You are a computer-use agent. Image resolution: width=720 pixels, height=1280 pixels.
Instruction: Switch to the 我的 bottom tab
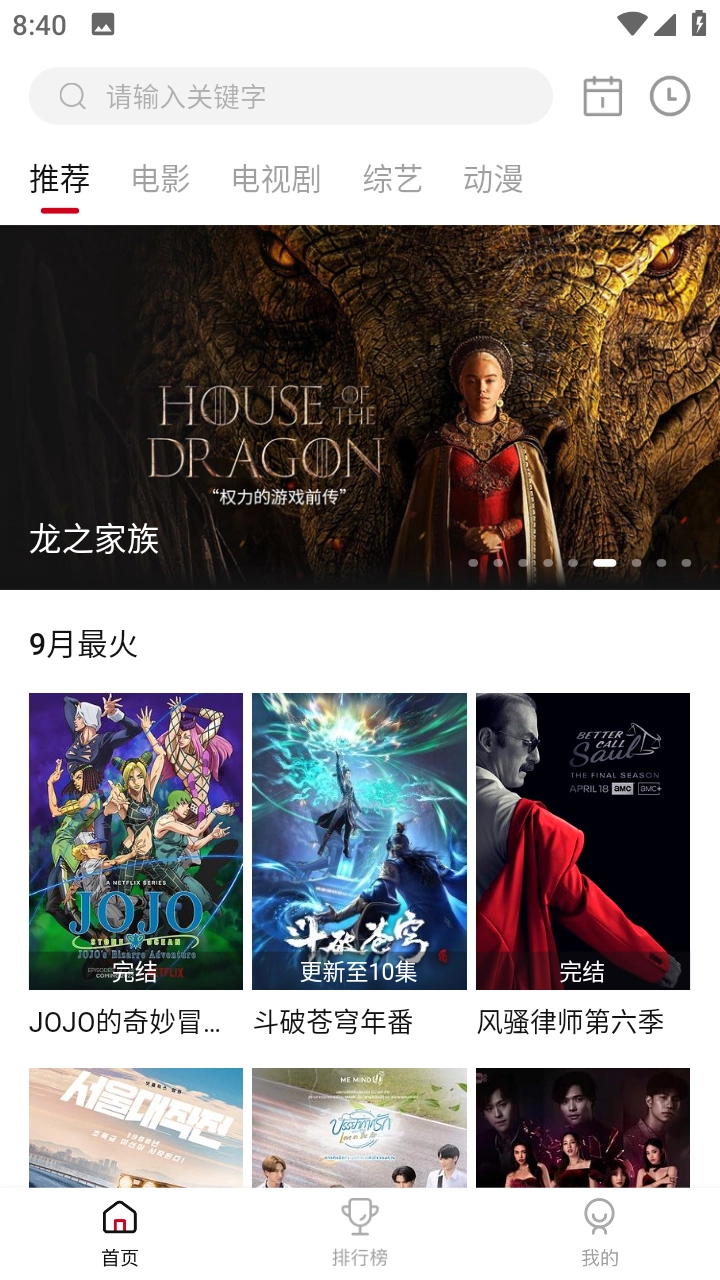(x=600, y=1233)
